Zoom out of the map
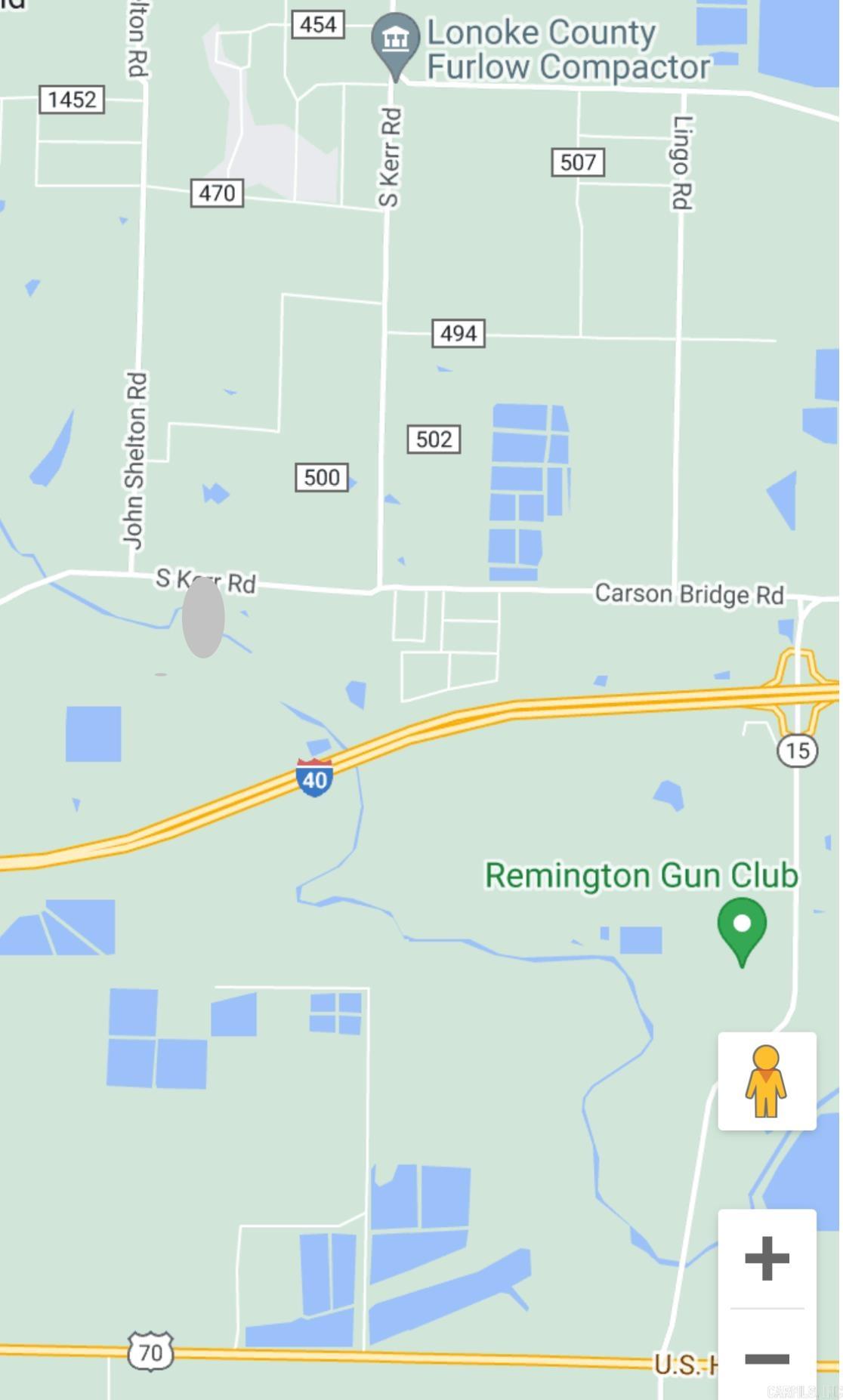843x1400 pixels. (767, 1359)
